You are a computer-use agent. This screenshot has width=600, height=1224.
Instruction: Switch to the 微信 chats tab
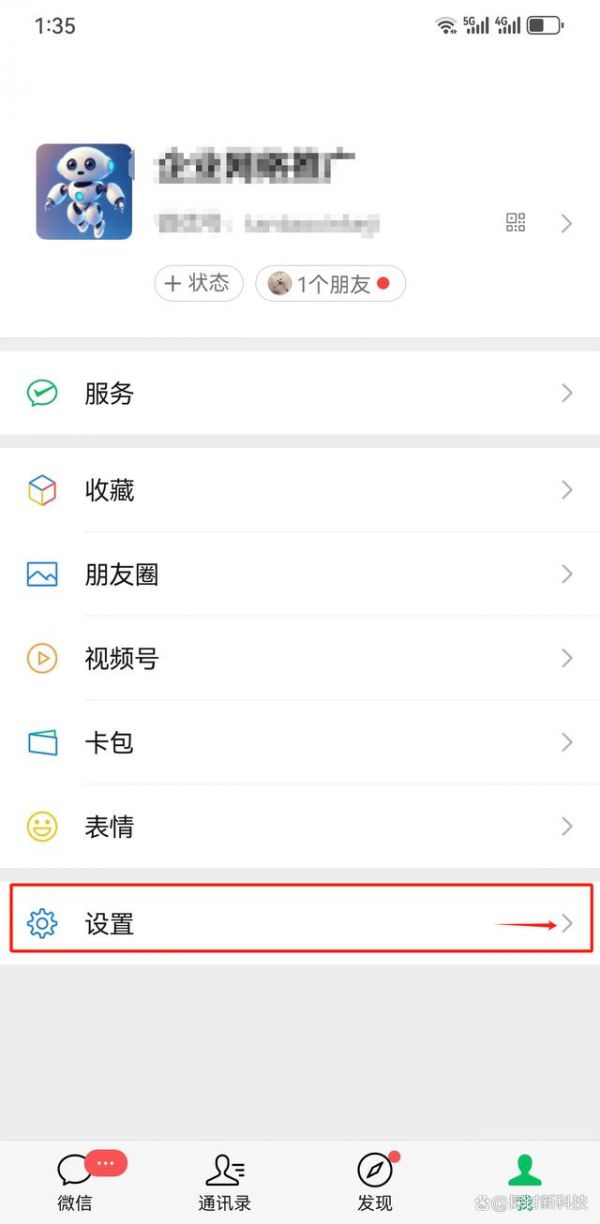(75, 1182)
